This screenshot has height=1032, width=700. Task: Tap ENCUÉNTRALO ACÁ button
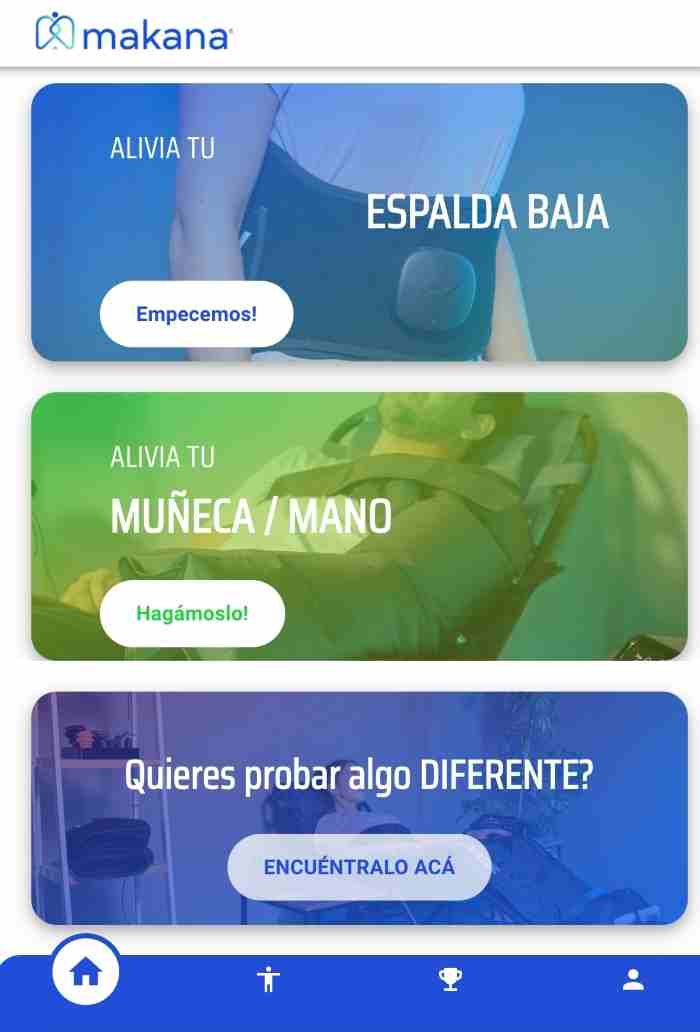(359, 867)
